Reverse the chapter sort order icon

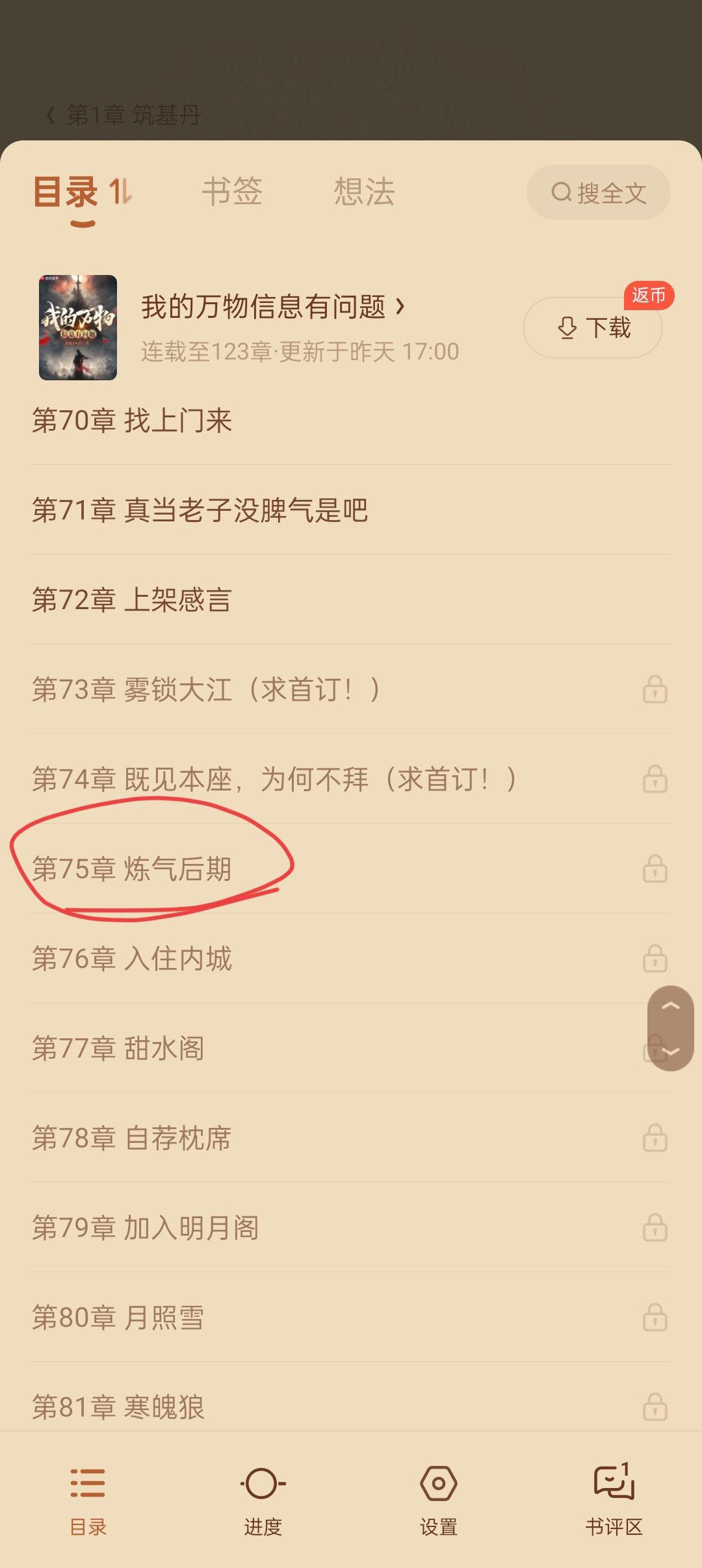(x=120, y=192)
